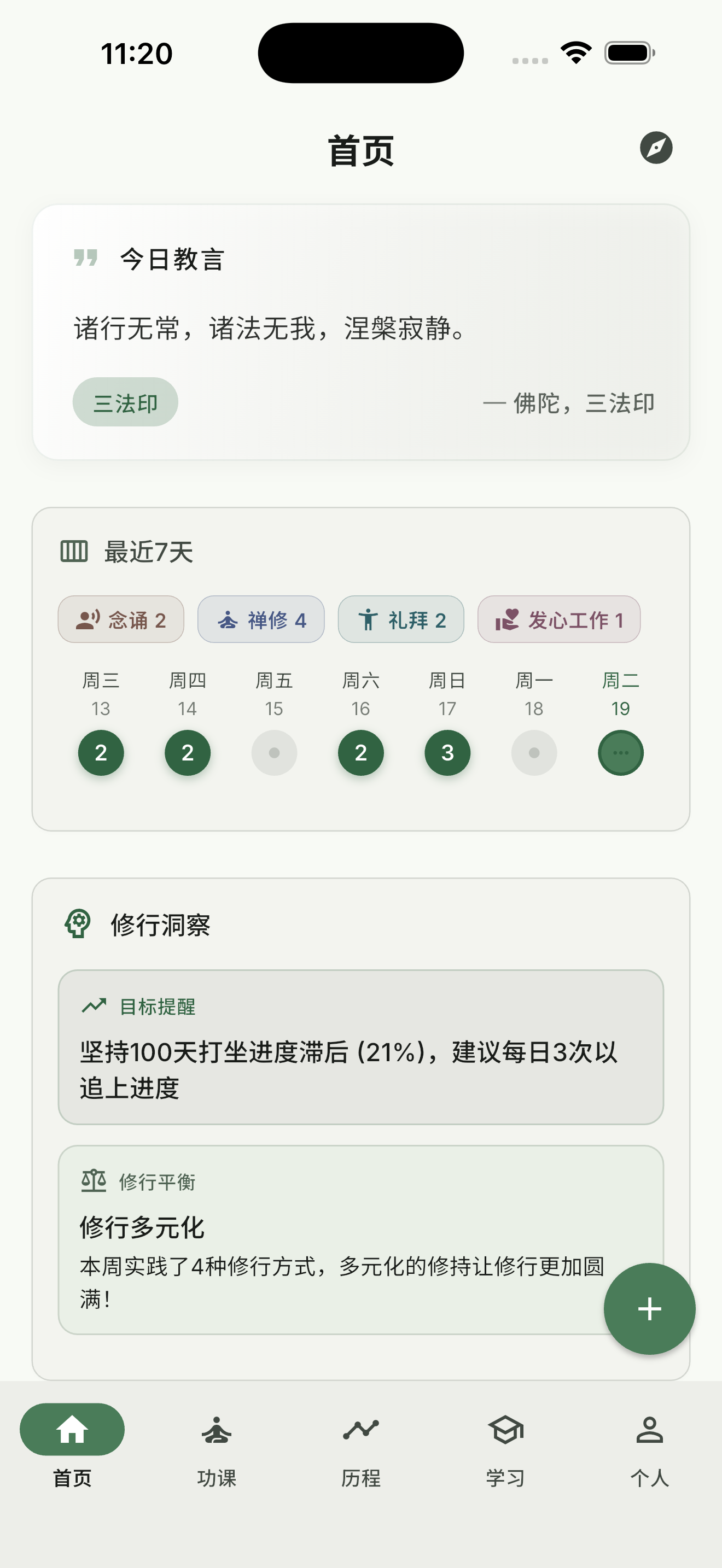Screen dimensions: 722x1568
Task: Tap the 三法印 tag chip
Action: (x=125, y=402)
